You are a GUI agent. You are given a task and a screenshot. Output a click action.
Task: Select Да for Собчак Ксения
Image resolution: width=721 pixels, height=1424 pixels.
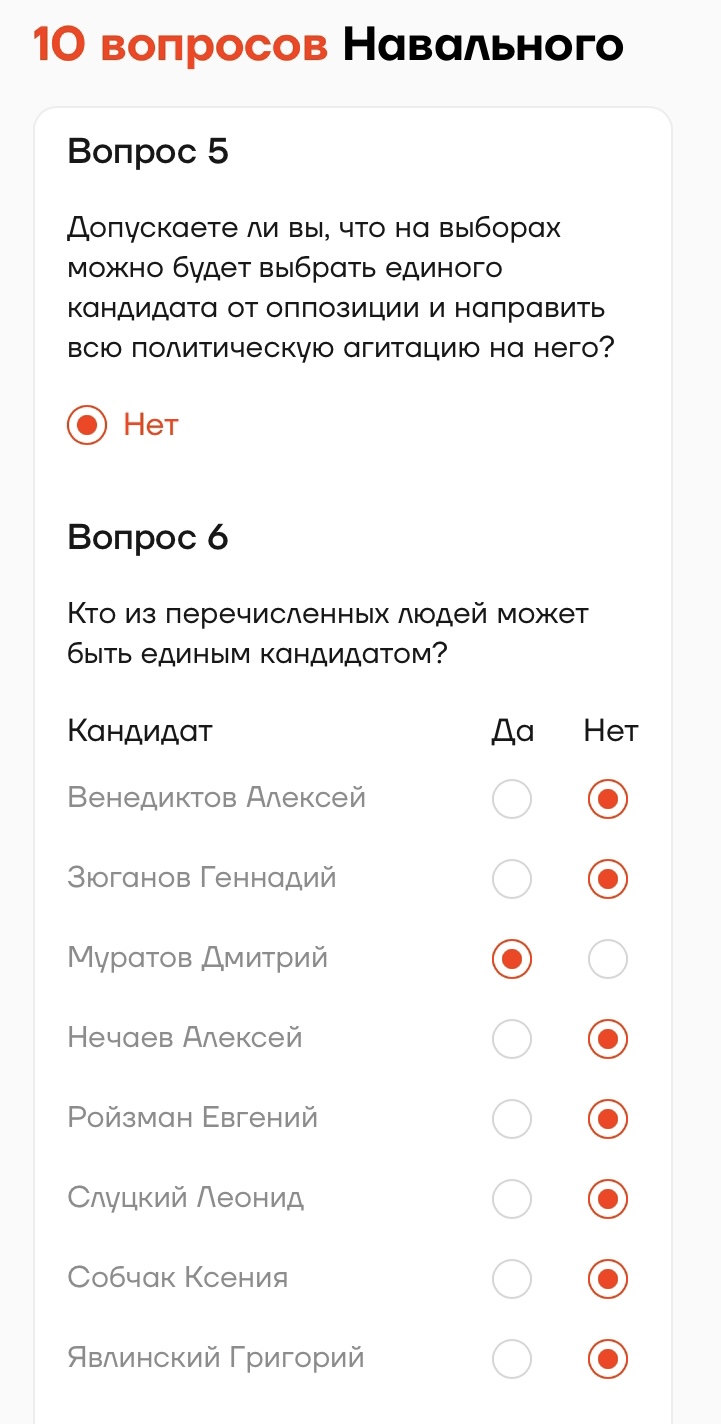pyautogui.click(x=512, y=1279)
